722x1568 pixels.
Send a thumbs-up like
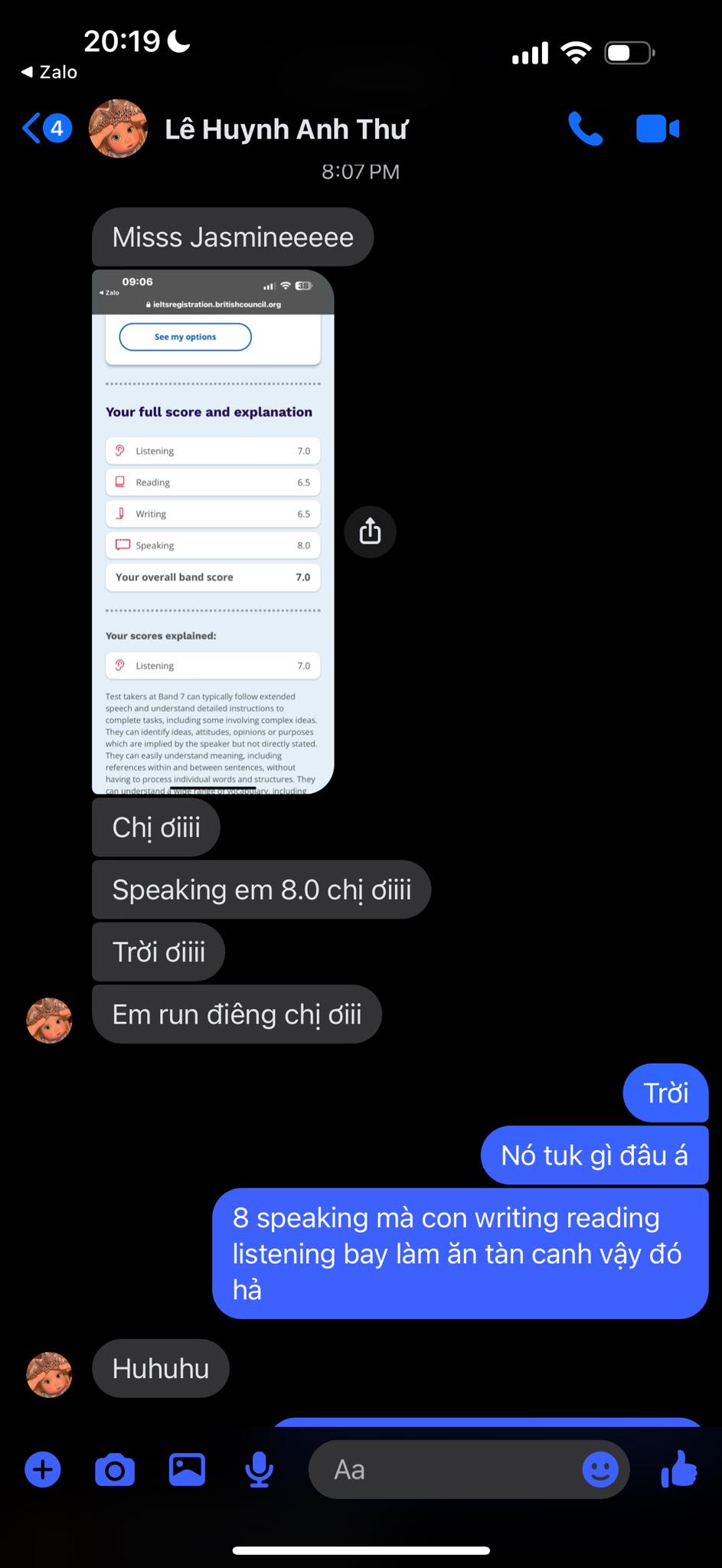click(x=679, y=1469)
